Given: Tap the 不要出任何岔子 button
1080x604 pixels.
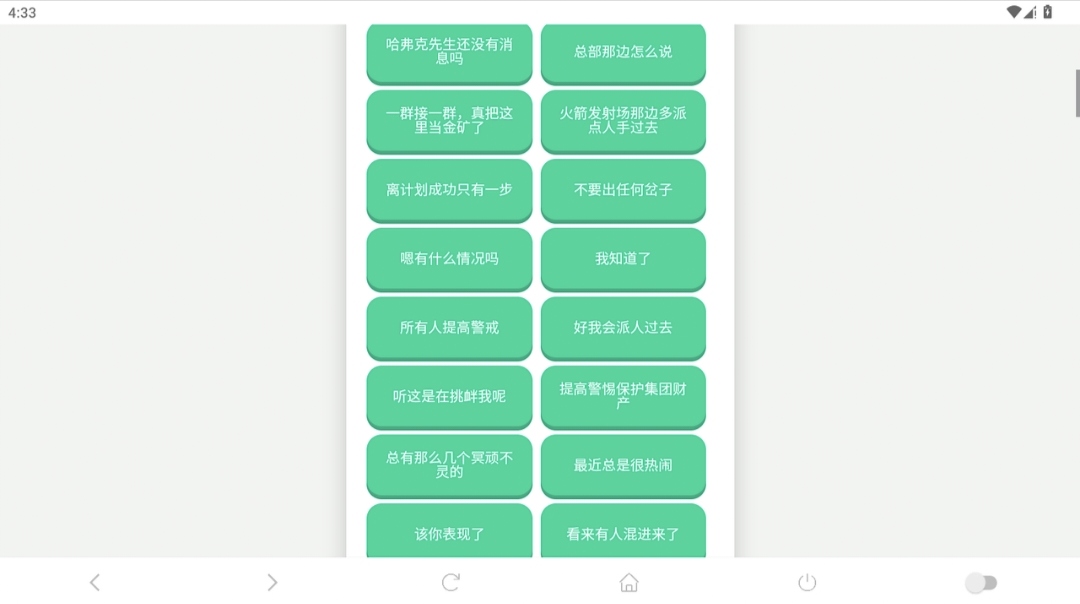Looking at the screenshot, I should point(623,190).
